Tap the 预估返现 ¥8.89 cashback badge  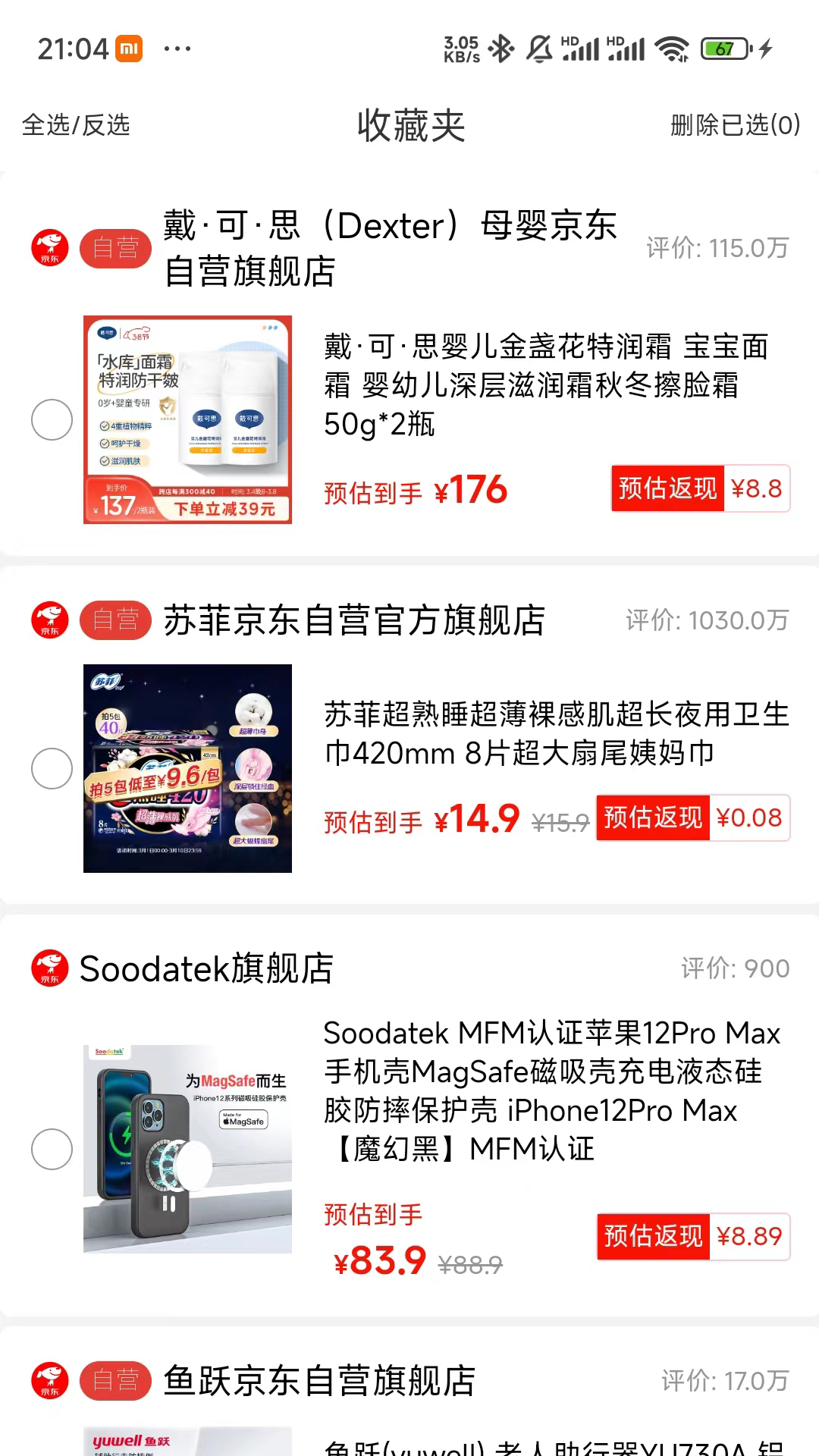click(694, 1236)
